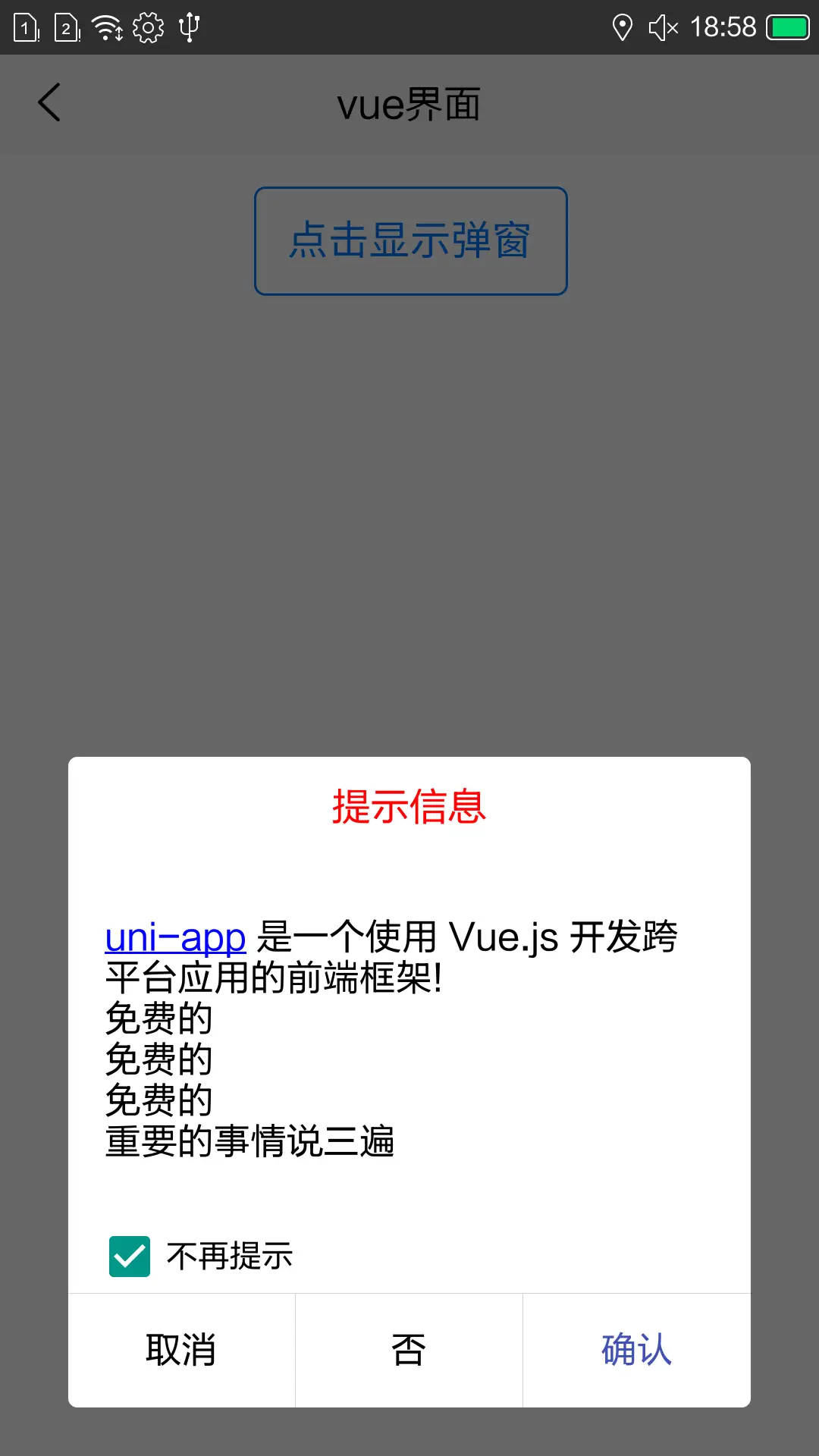
Task: Tap the 点击显示弹窗 button
Action: coord(411,241)
